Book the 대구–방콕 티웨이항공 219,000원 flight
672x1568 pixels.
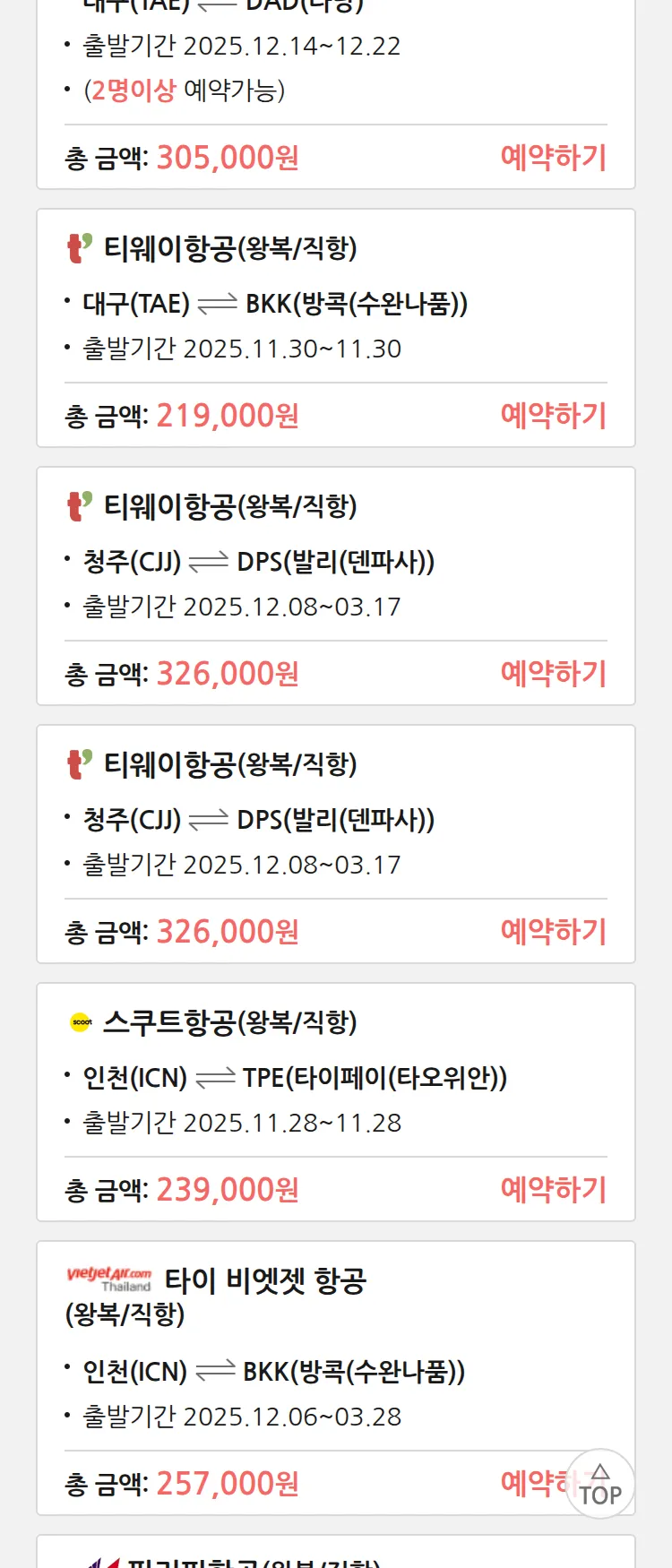[553, 416]
